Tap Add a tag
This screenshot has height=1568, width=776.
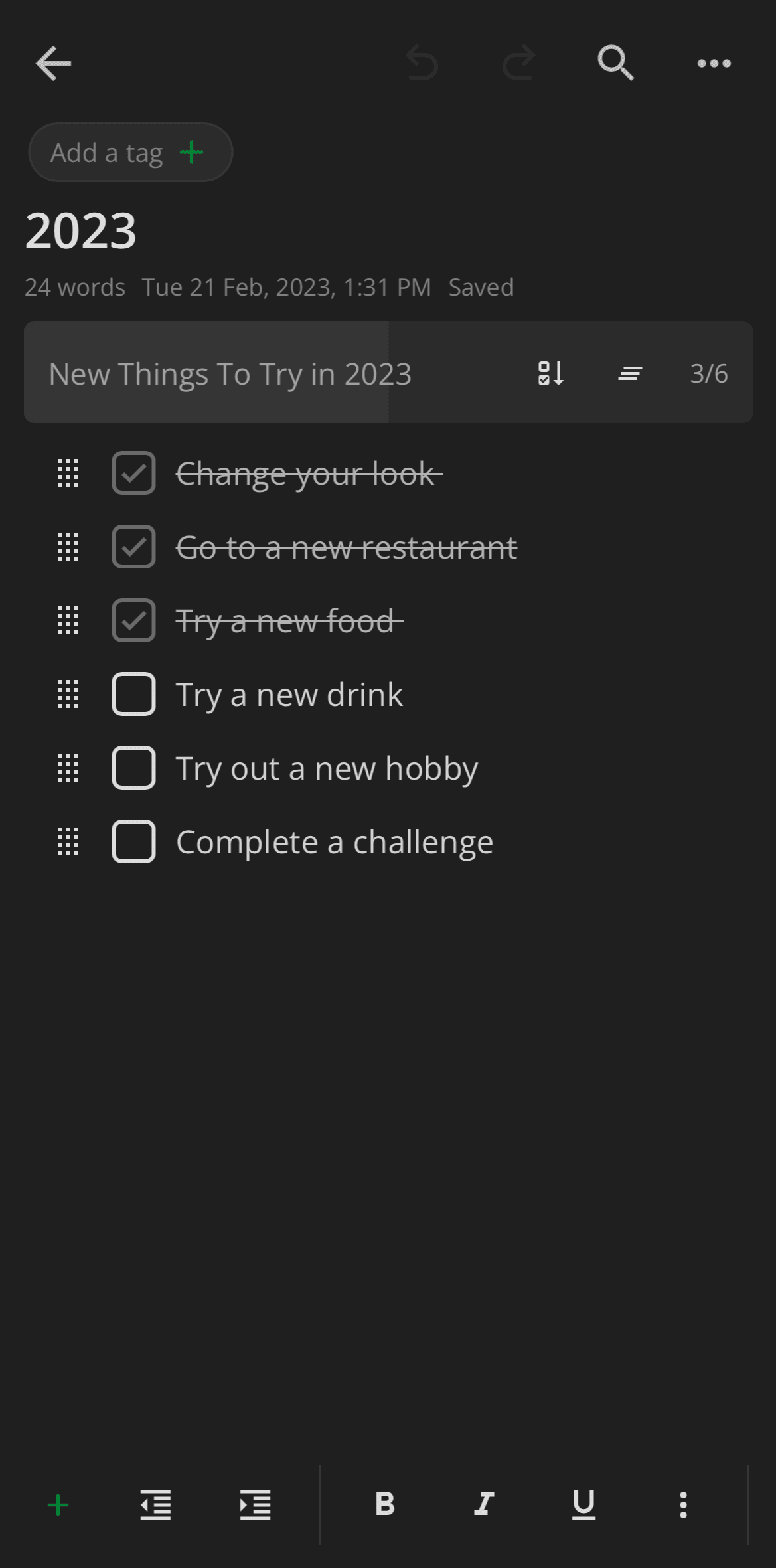(130, 152)
